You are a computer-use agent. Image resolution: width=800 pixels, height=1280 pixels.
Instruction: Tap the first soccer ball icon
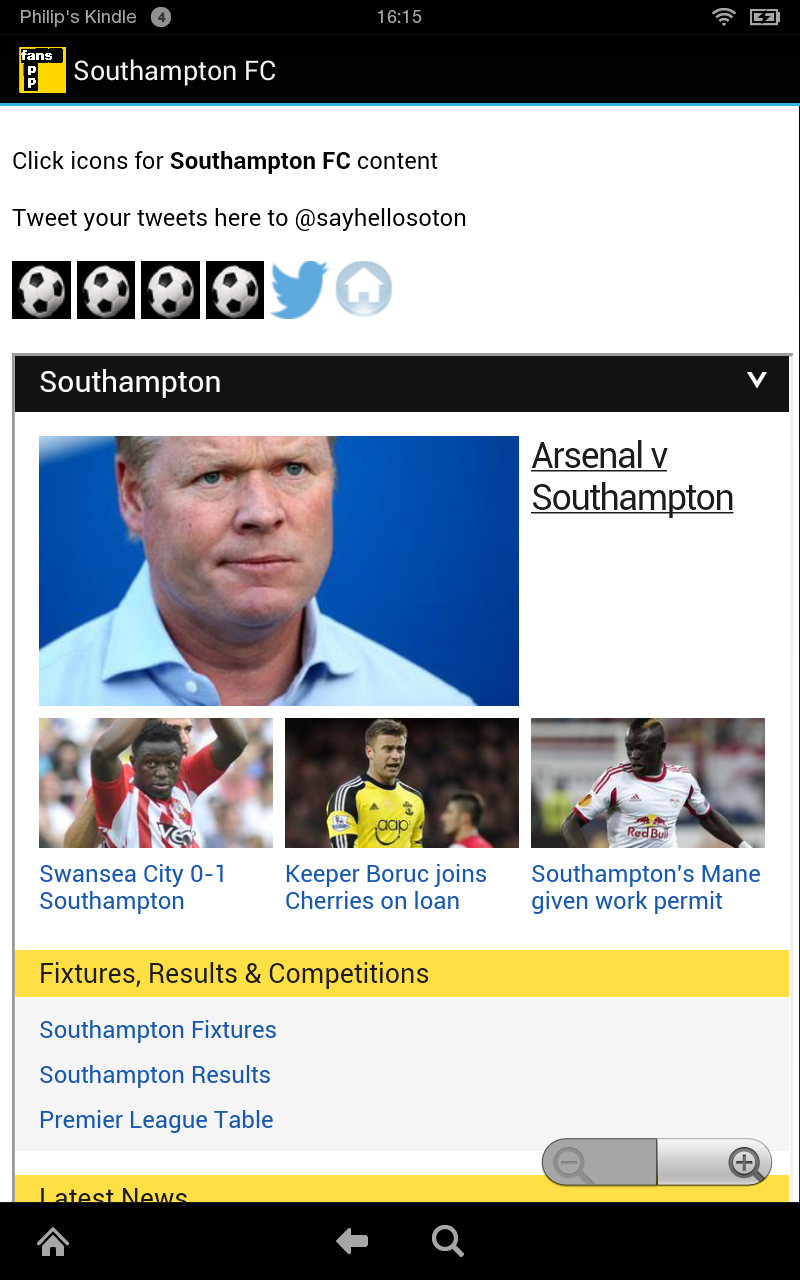pyautogui.click(x=41, y=290)
